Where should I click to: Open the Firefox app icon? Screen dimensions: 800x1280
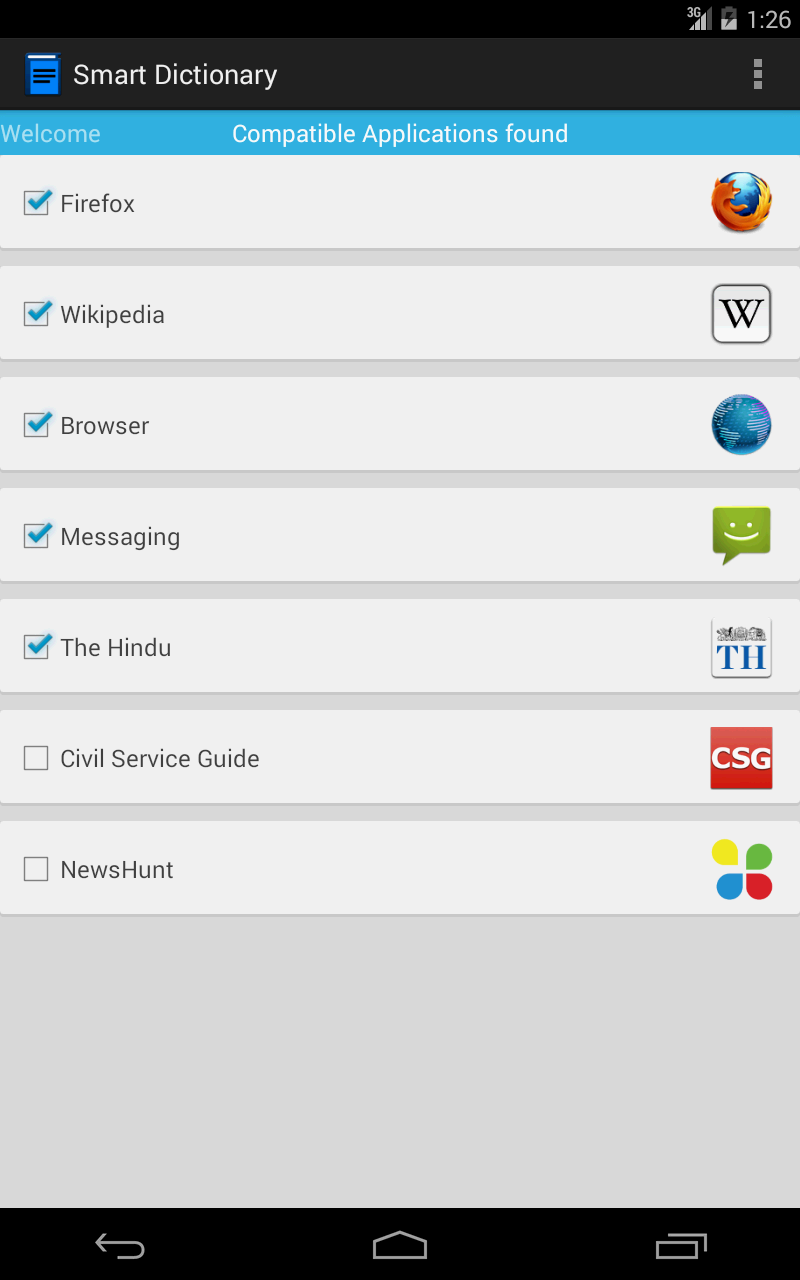741,203
